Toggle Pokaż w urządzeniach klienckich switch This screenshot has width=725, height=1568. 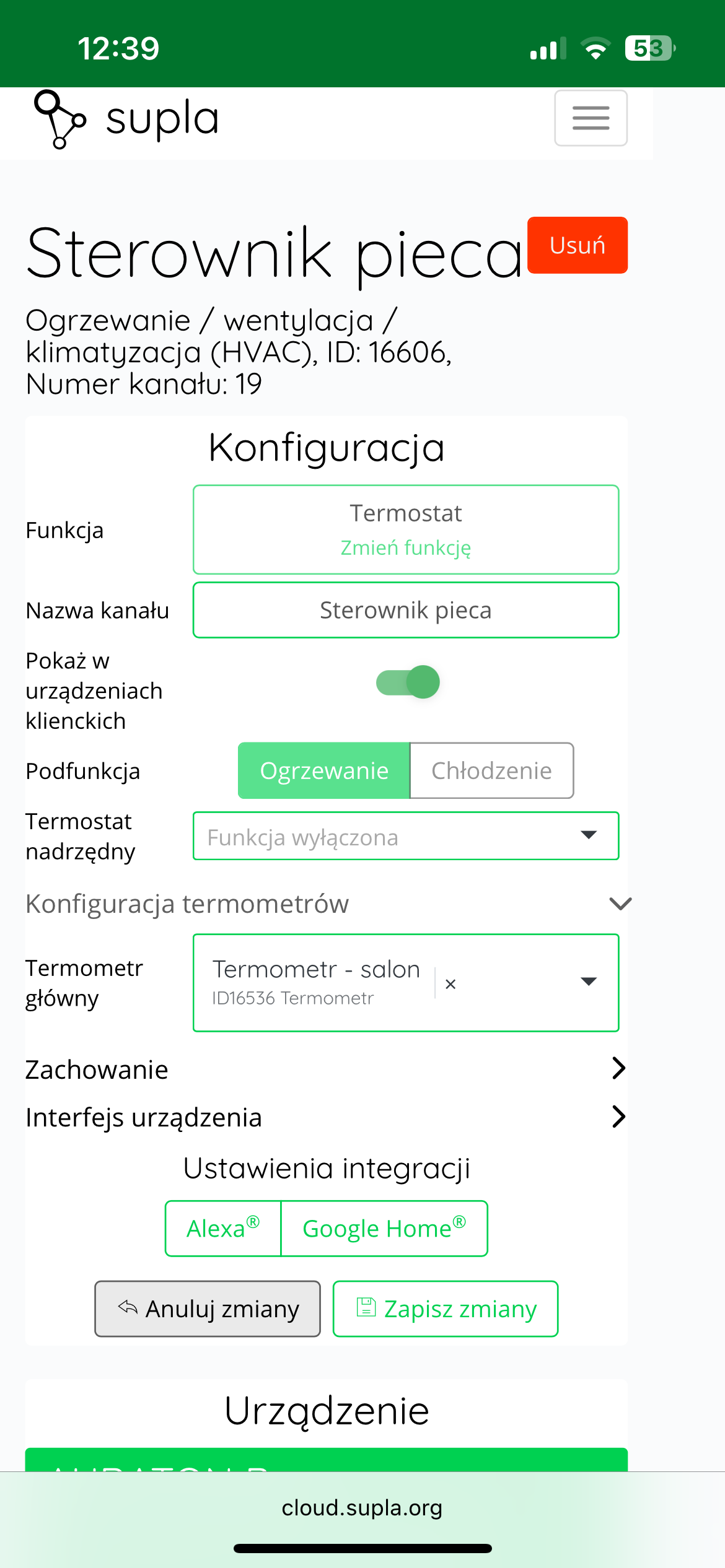tap(408, 682)
